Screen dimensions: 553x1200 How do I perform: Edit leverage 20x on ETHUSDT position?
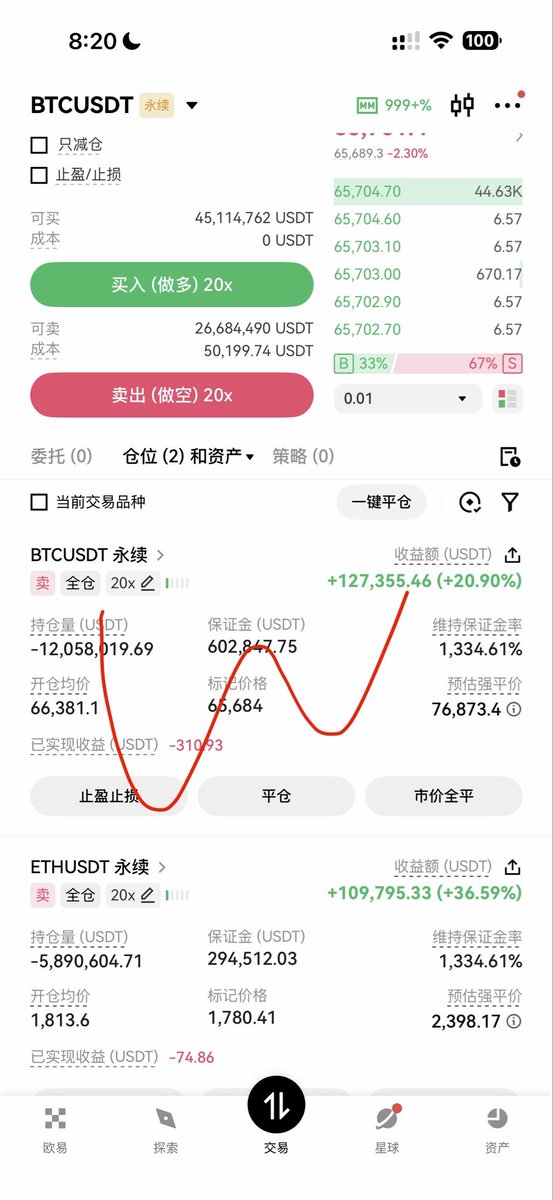(x=134, y=895)
